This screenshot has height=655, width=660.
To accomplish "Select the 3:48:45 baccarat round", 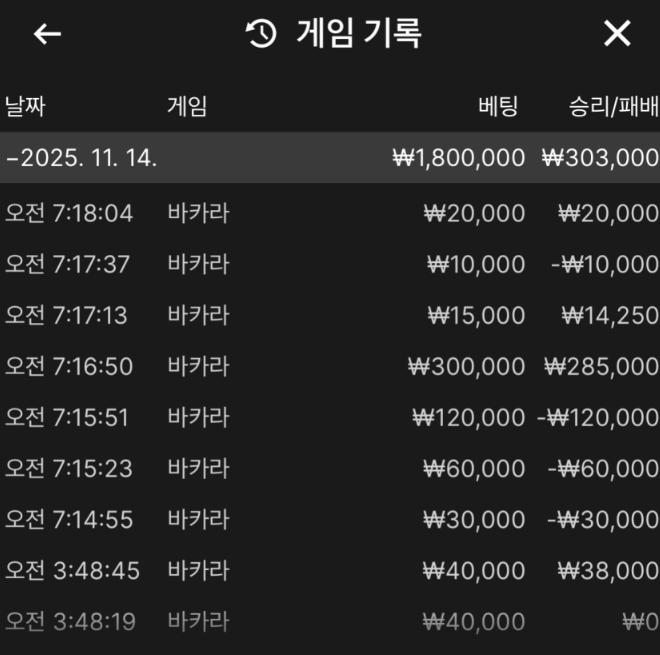I will click(x=330, y=570).
